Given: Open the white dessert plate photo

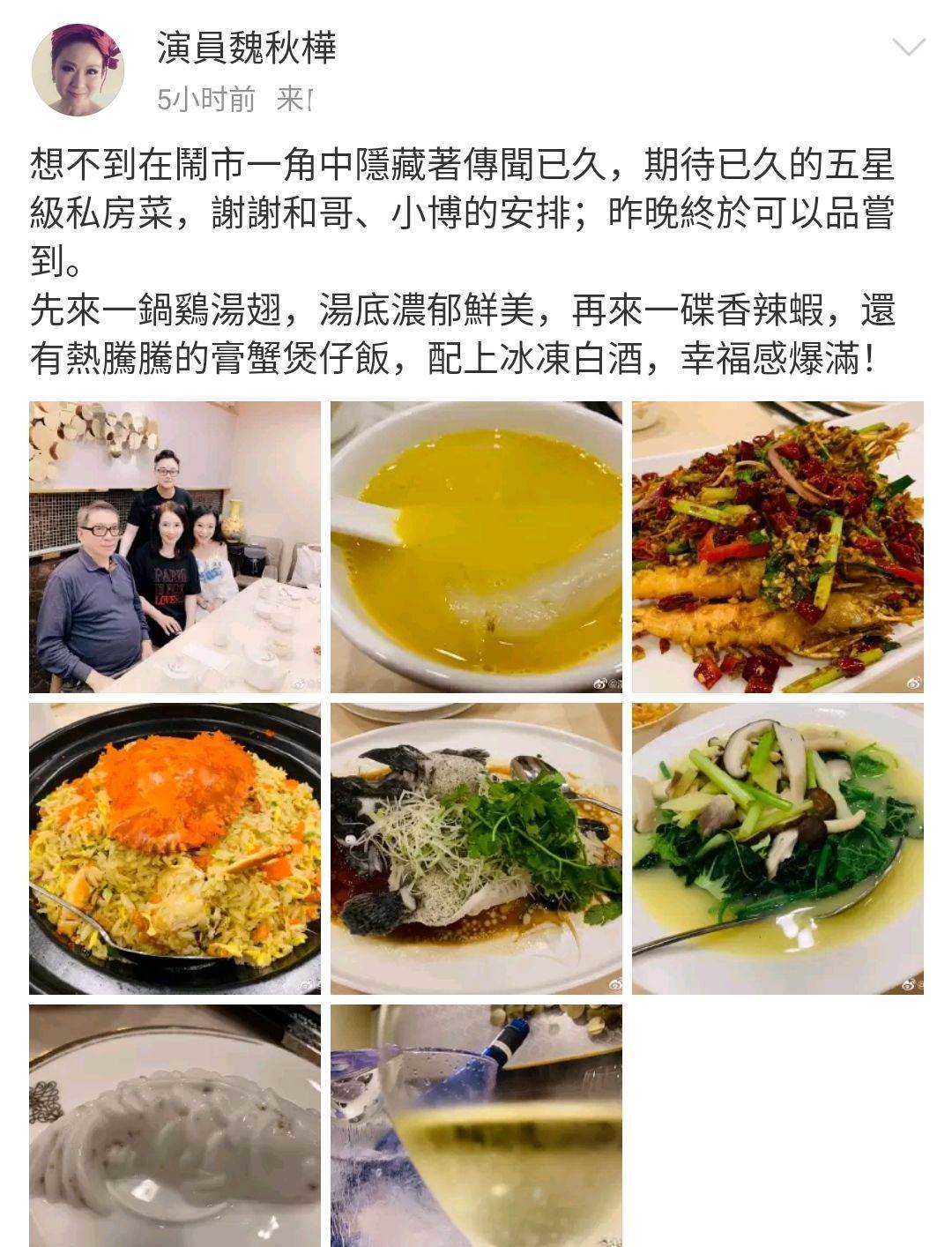Looking at the screenshot, I should 175,1125.
